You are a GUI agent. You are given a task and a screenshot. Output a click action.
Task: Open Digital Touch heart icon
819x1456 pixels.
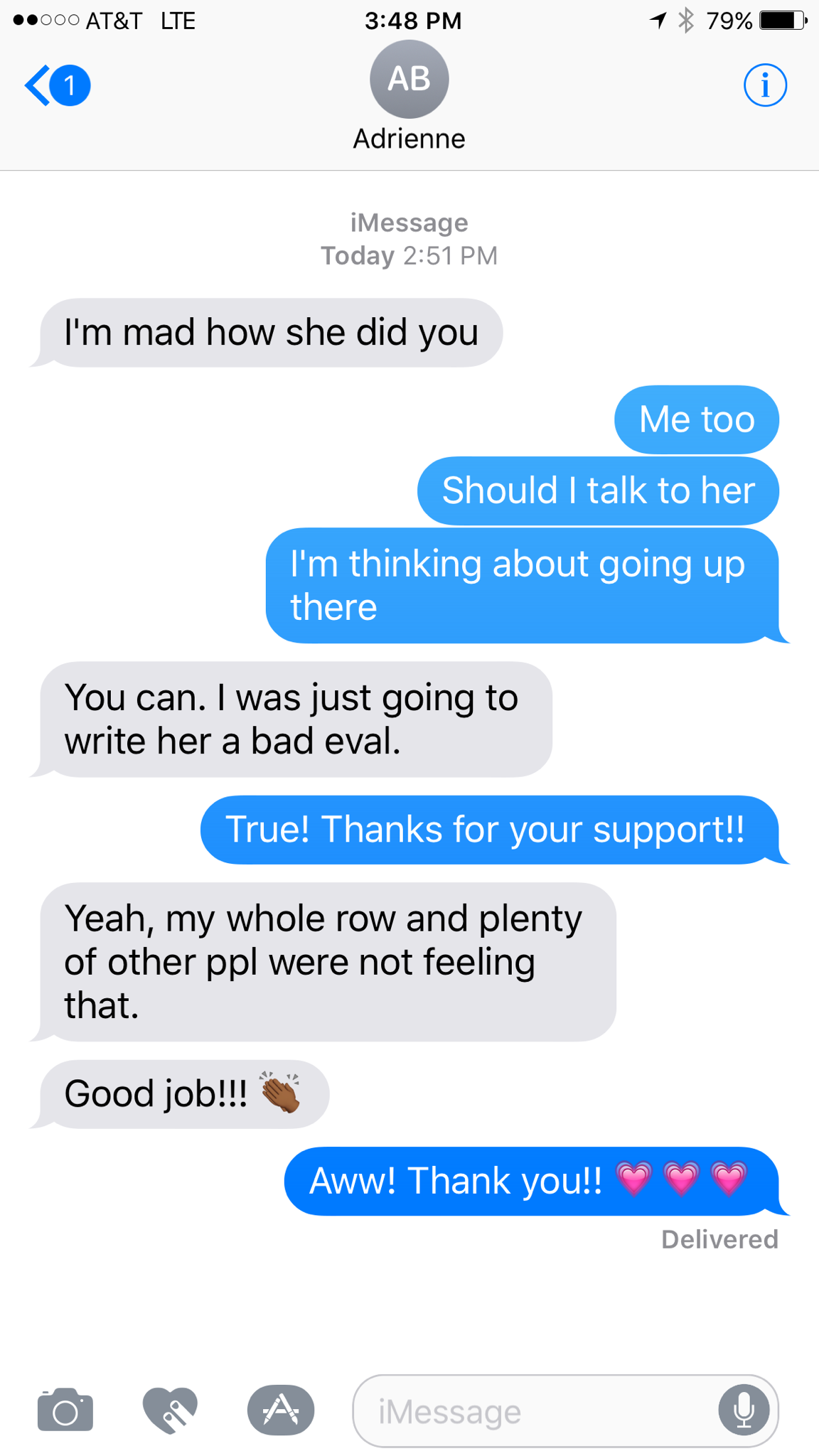pyautogui.click(x=170, y=1410)
